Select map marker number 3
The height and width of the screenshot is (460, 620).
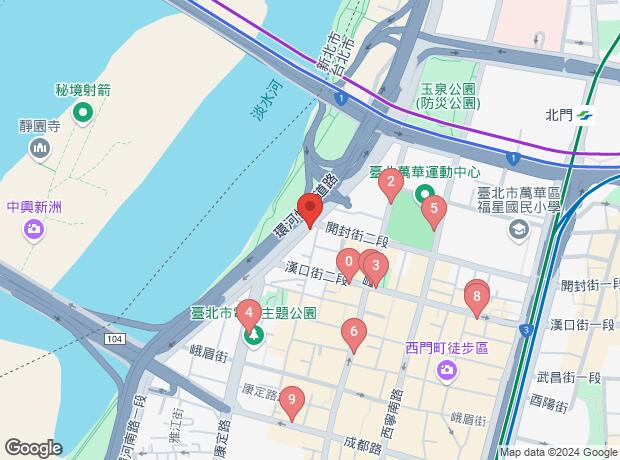click(374, 266)
